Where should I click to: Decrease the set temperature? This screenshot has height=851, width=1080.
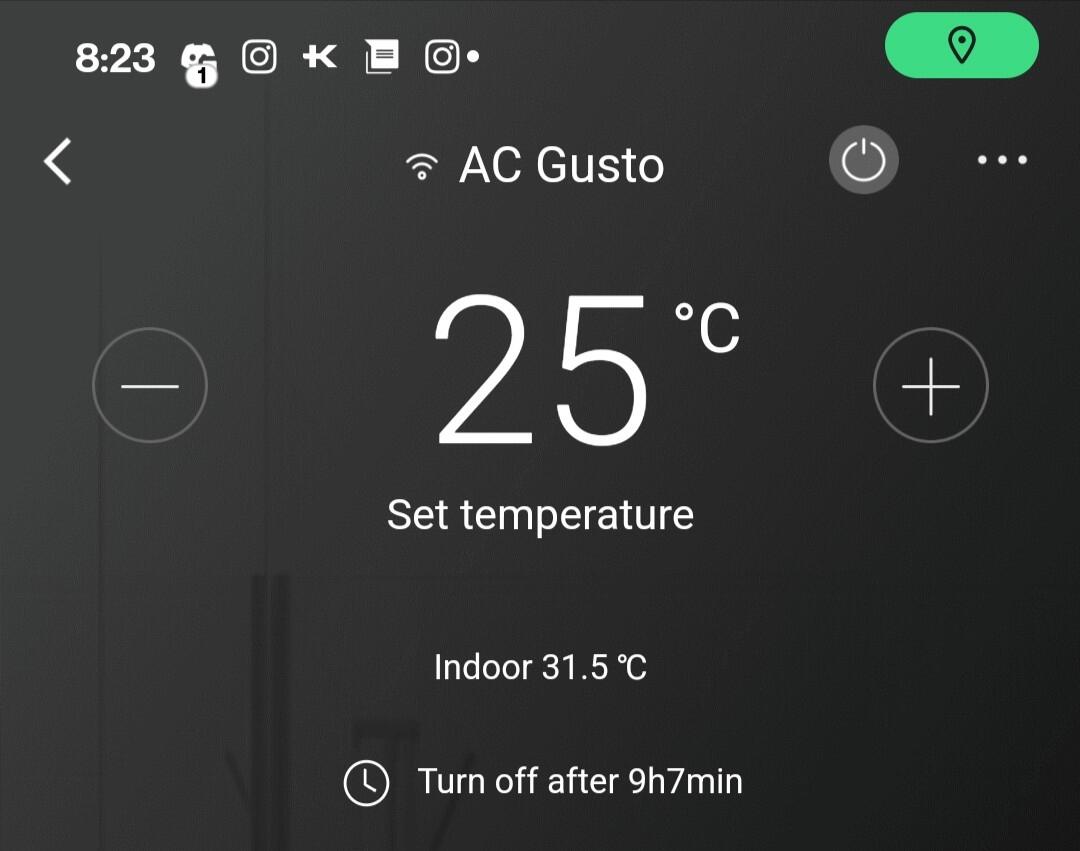(x=150, y=385)
